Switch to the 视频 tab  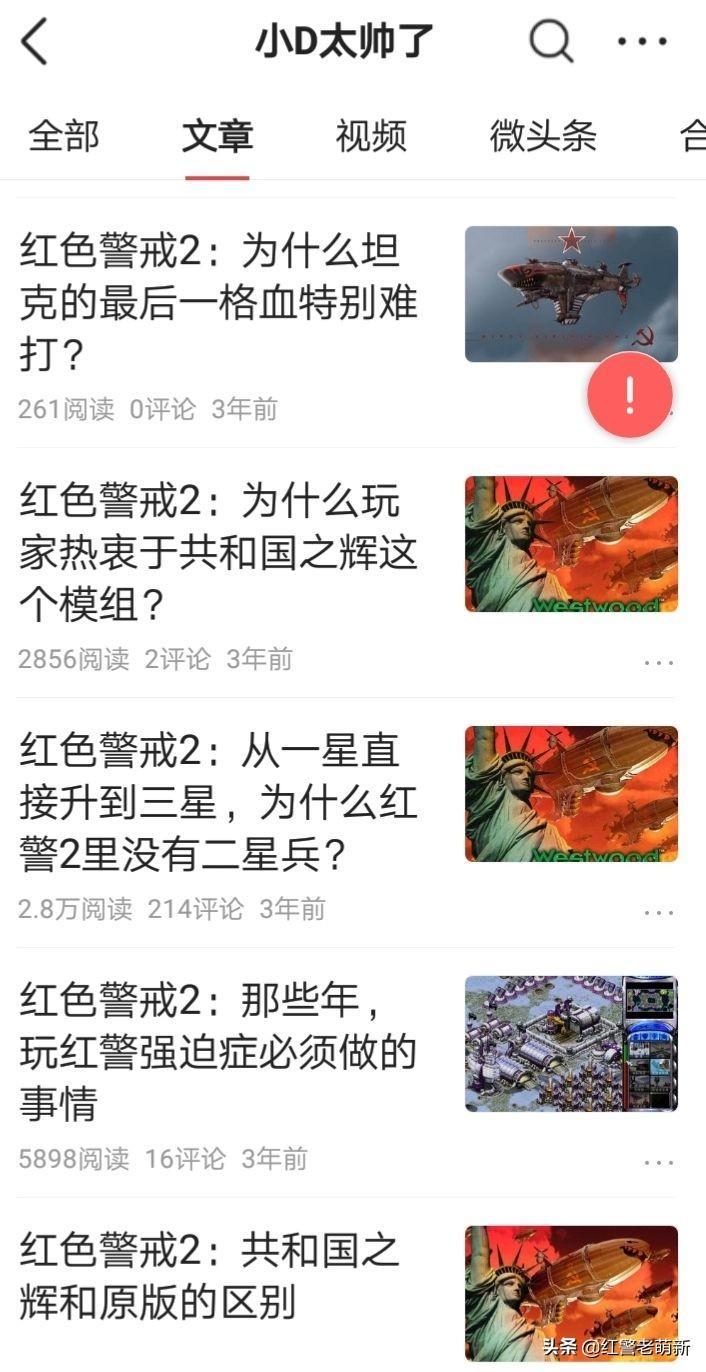(371, 136)
